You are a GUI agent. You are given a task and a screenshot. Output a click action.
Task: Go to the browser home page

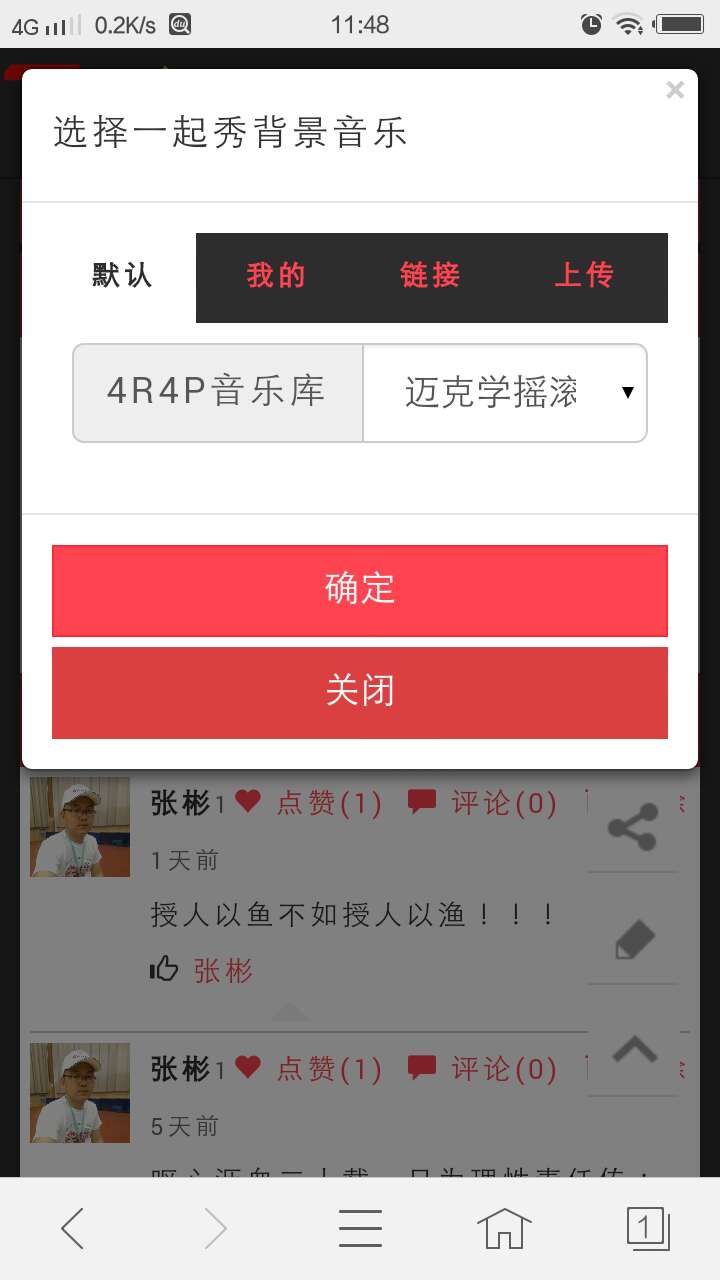pos(504,1228)
